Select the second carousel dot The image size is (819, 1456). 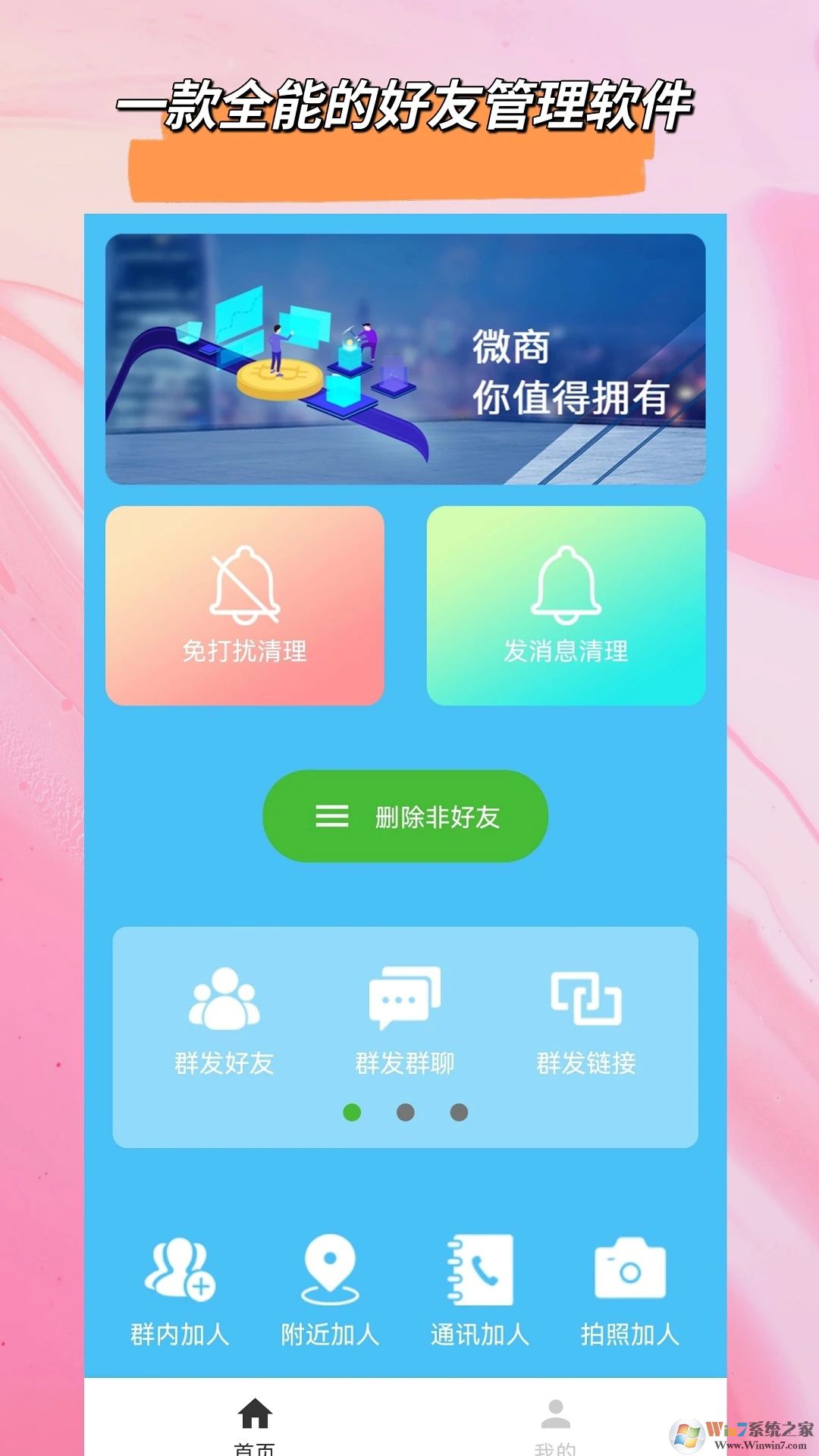(406, 1112)
